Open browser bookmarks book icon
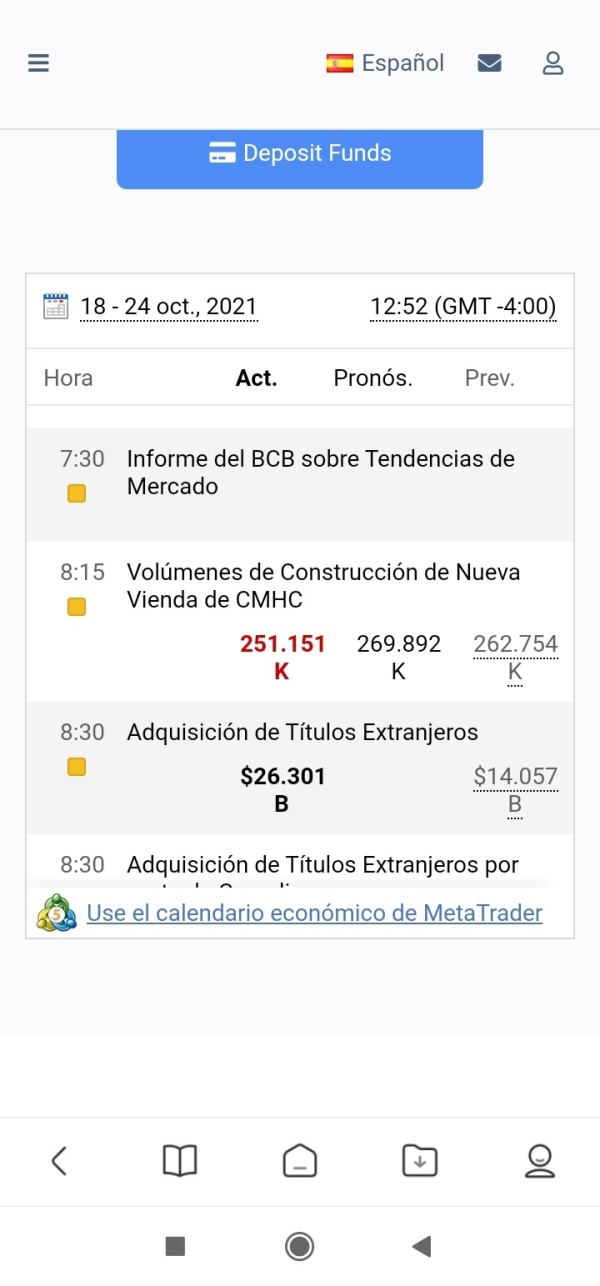 [180, 1161]
